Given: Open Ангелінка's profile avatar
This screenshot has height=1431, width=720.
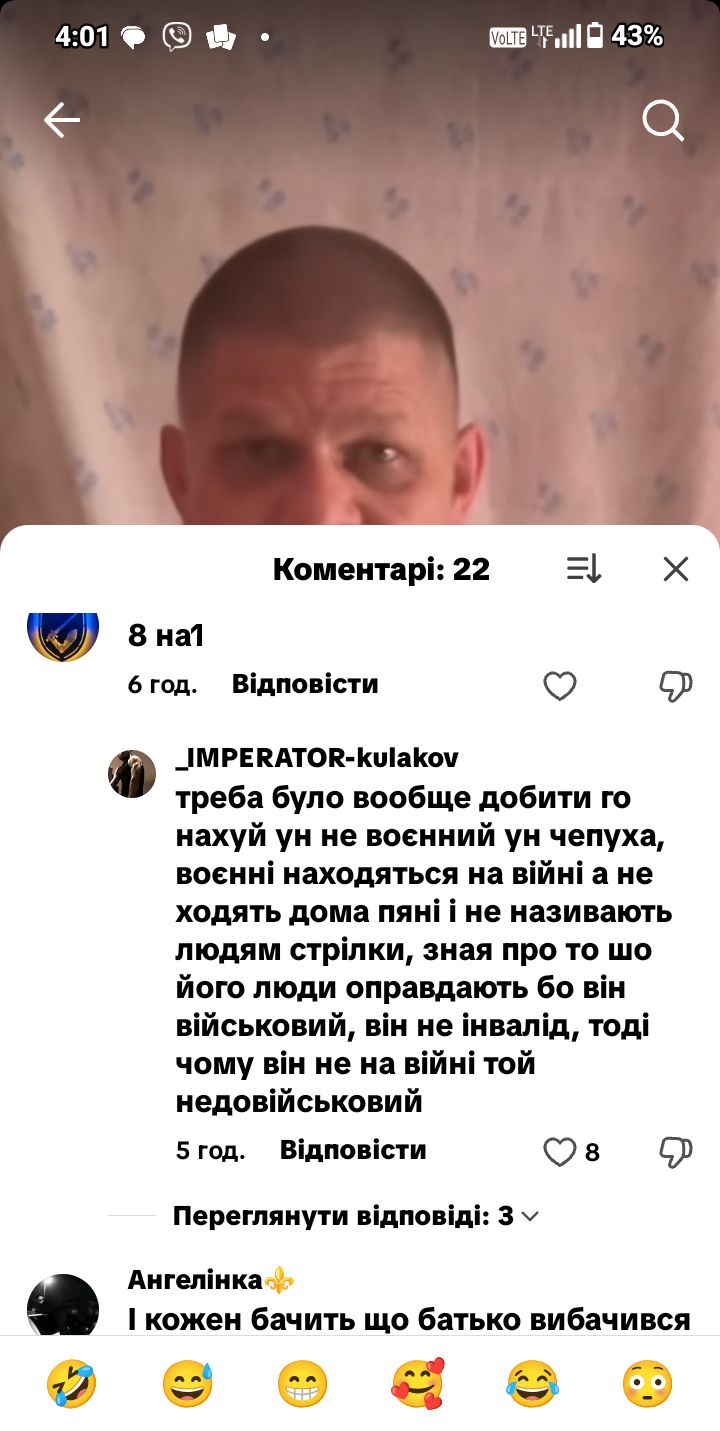Looking at the screenshot, I should pyautogui.click(x=63, y=1304).
